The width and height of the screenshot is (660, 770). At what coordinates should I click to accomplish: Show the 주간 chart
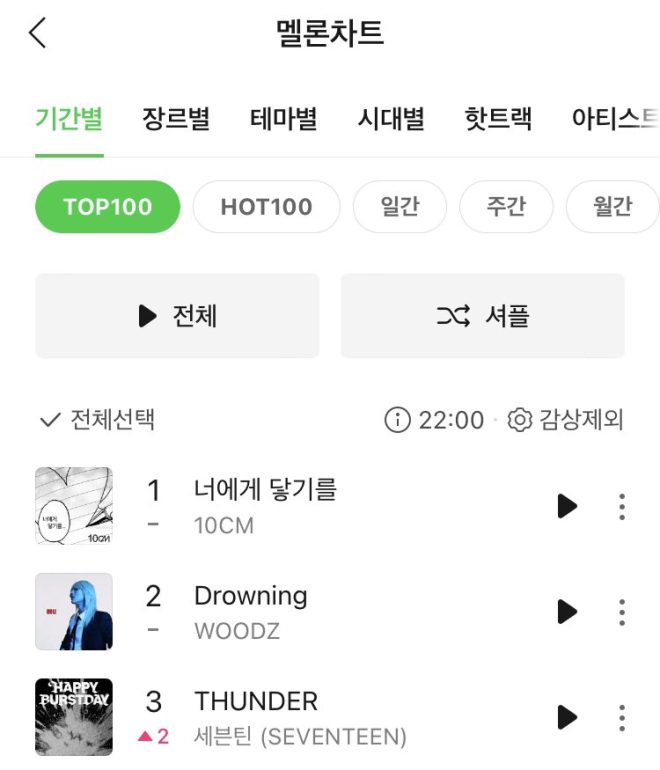click(506, 207)
